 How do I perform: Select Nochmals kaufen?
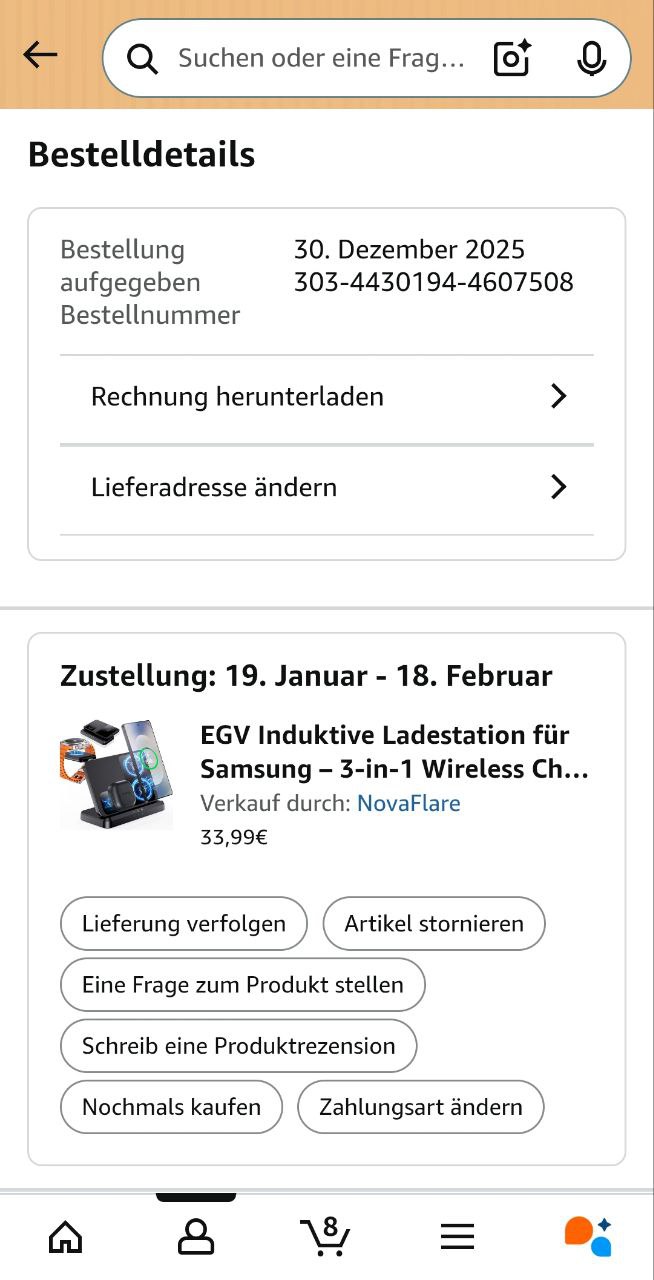171,1107
